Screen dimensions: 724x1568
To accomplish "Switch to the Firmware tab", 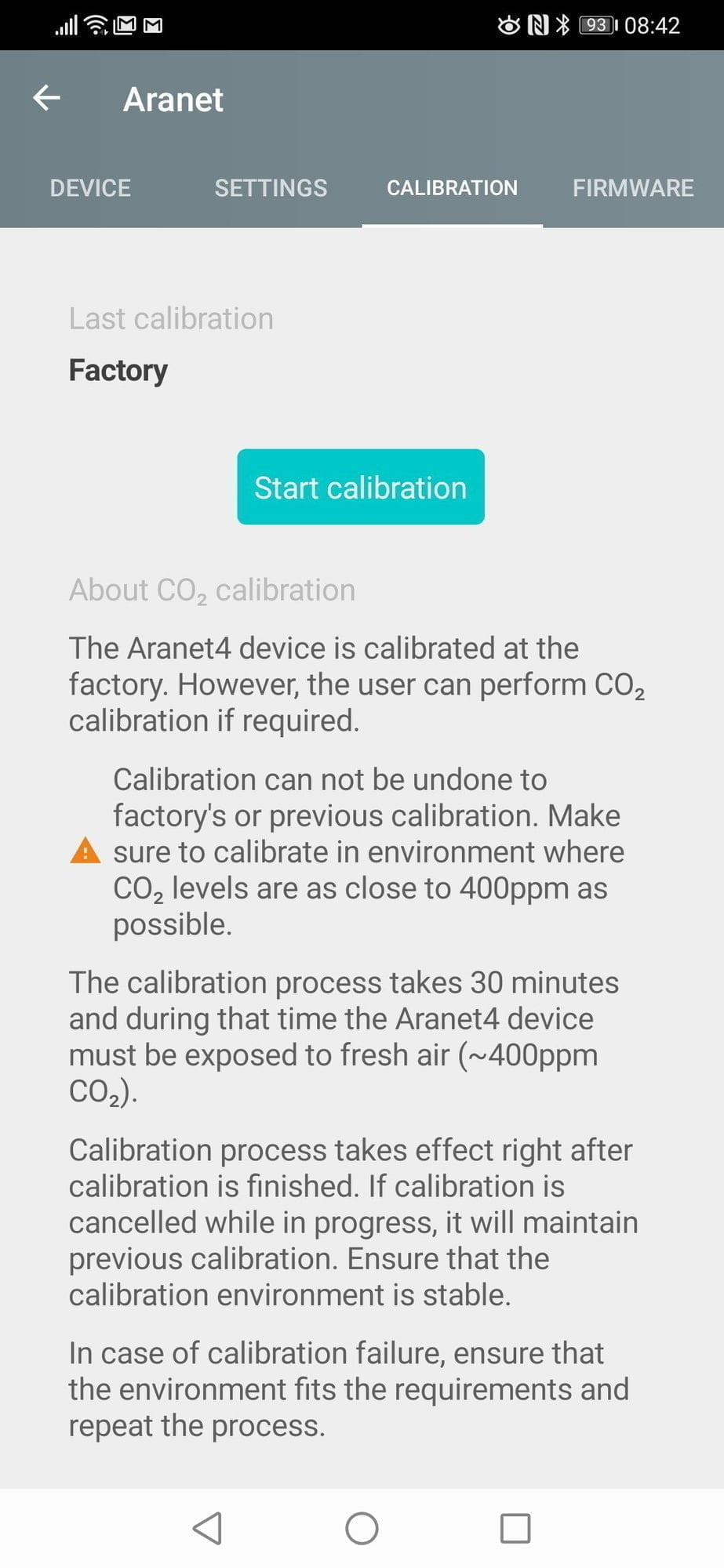I will [x=632, y=188].
